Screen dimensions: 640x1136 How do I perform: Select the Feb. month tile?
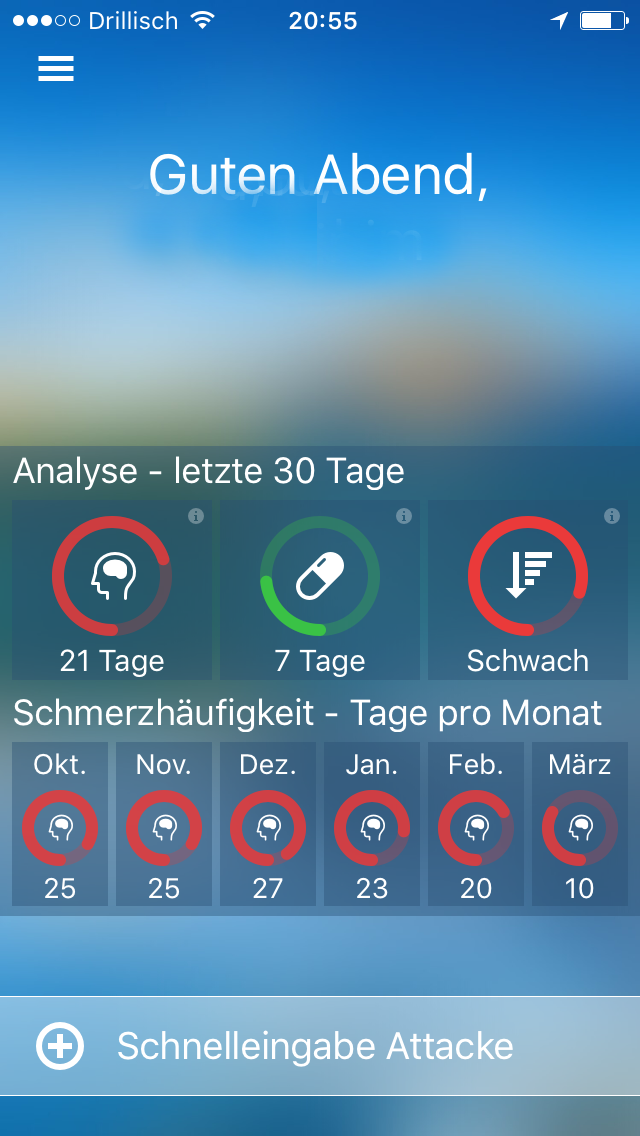click(x=476, y=825)
